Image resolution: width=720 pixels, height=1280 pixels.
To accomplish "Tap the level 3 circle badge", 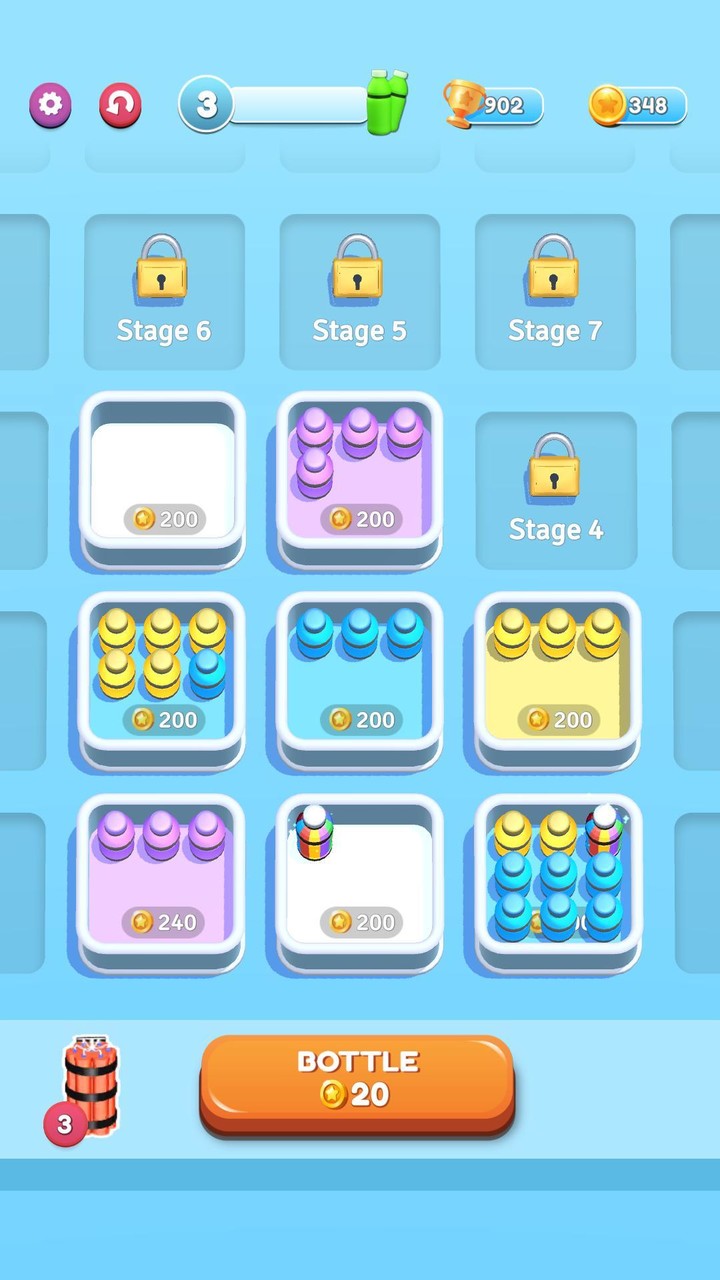I will coord(205,104).
